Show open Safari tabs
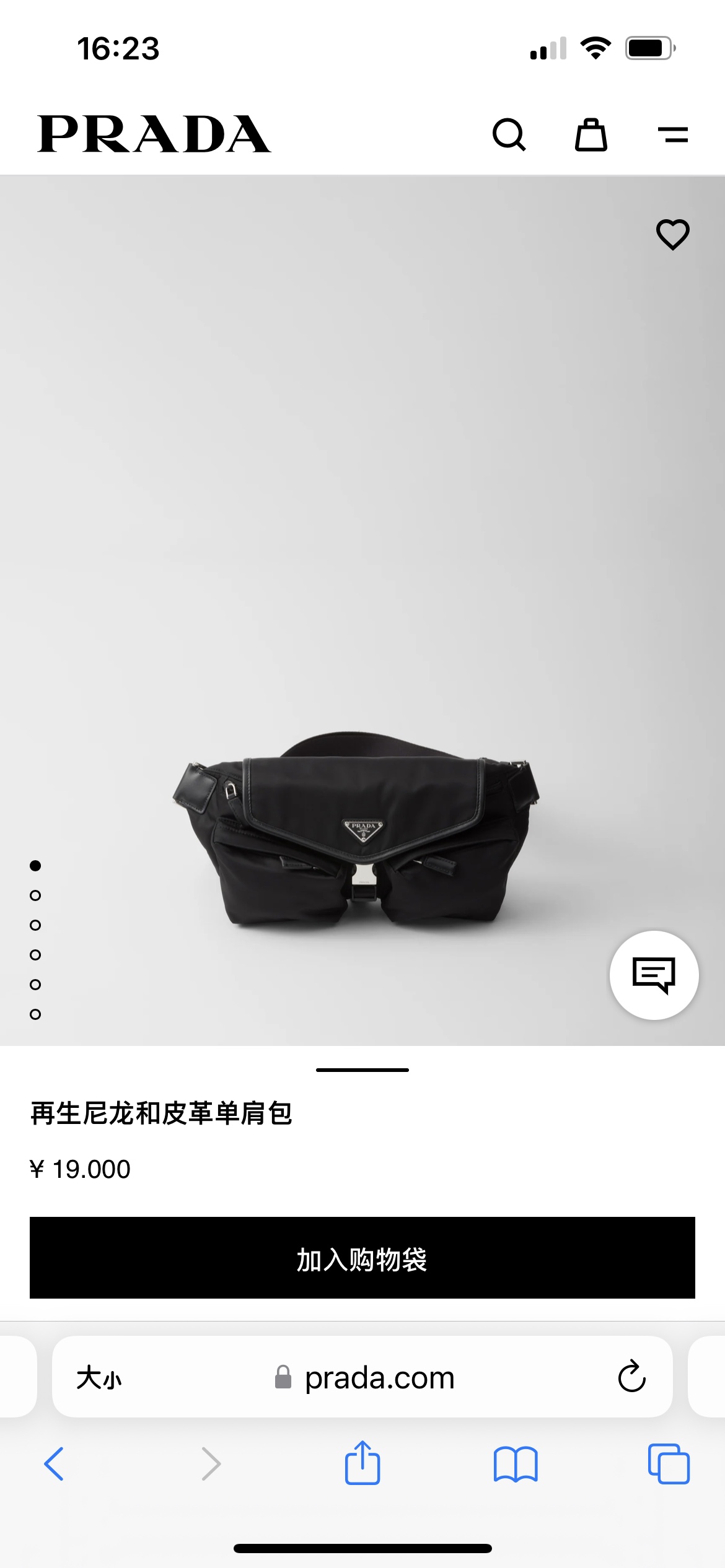This screenshot has width=725, height=1568. pyautogui.click(x=669, y=1464)
